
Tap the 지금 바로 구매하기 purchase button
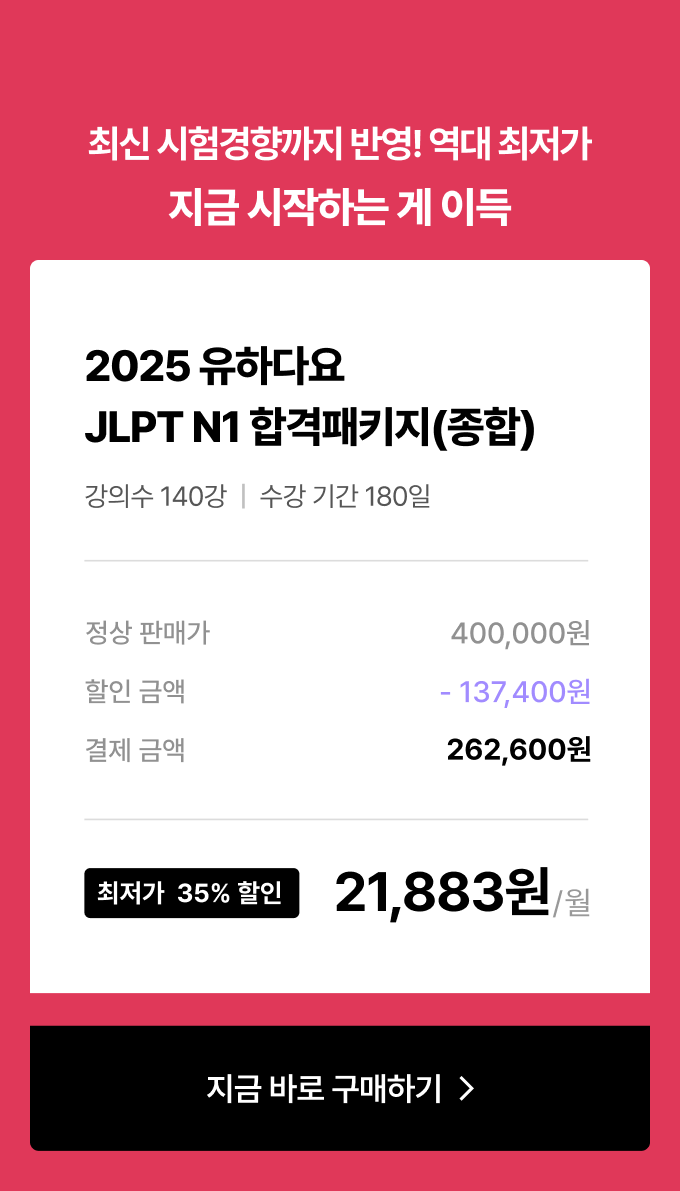[x=340, y=1088]
